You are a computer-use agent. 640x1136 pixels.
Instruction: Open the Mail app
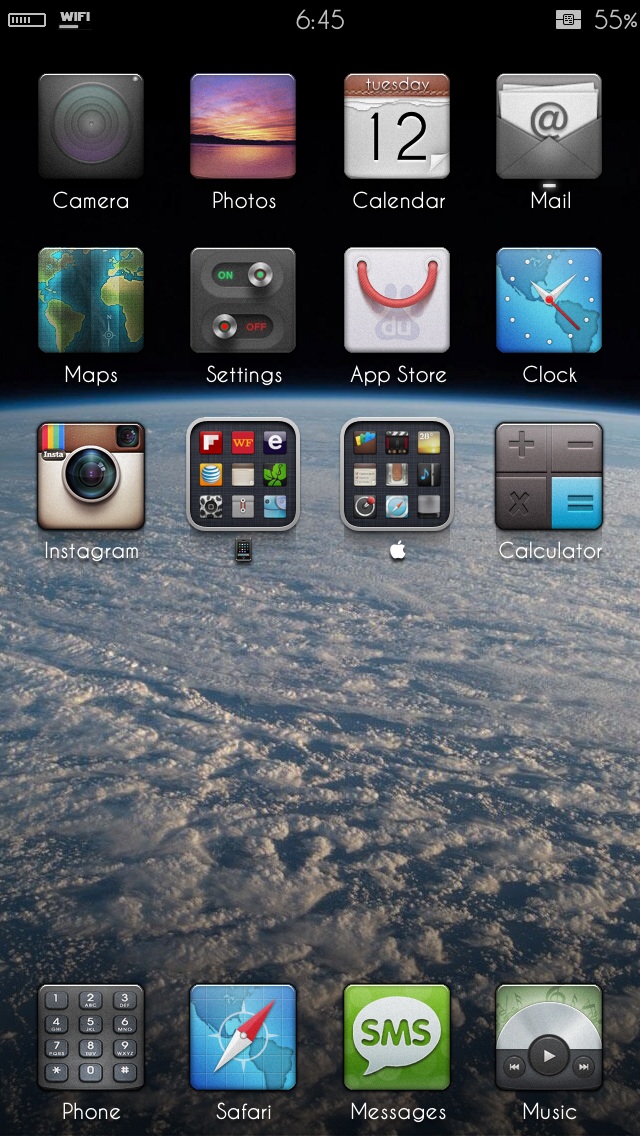pos(549,126)
